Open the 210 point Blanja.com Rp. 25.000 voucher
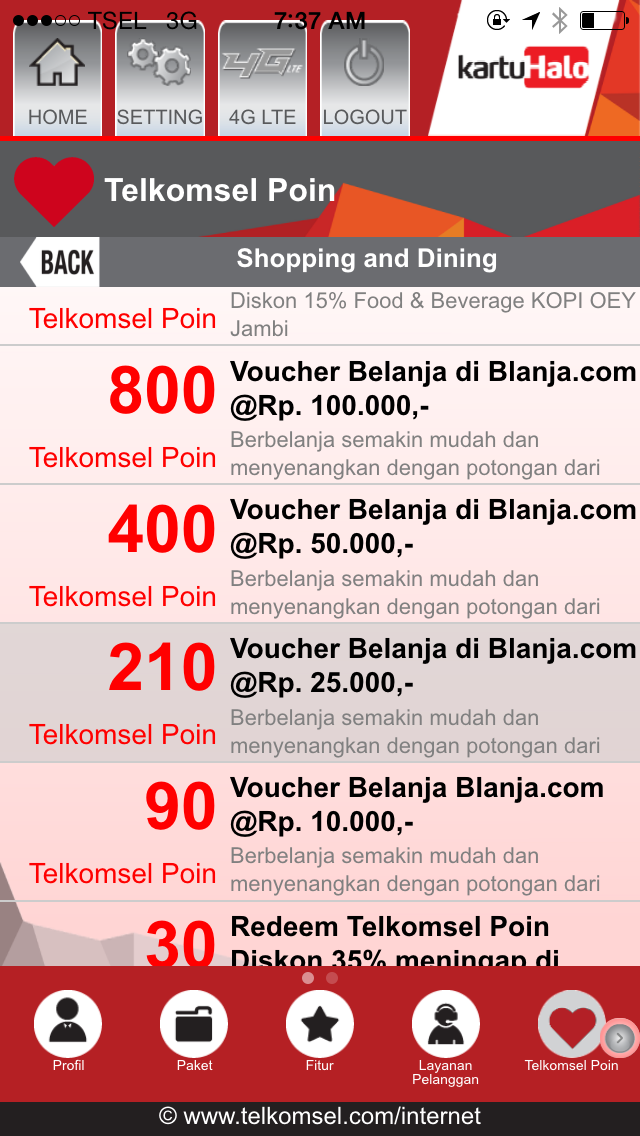Screen dimensions: 640x1136 point(320,693)
